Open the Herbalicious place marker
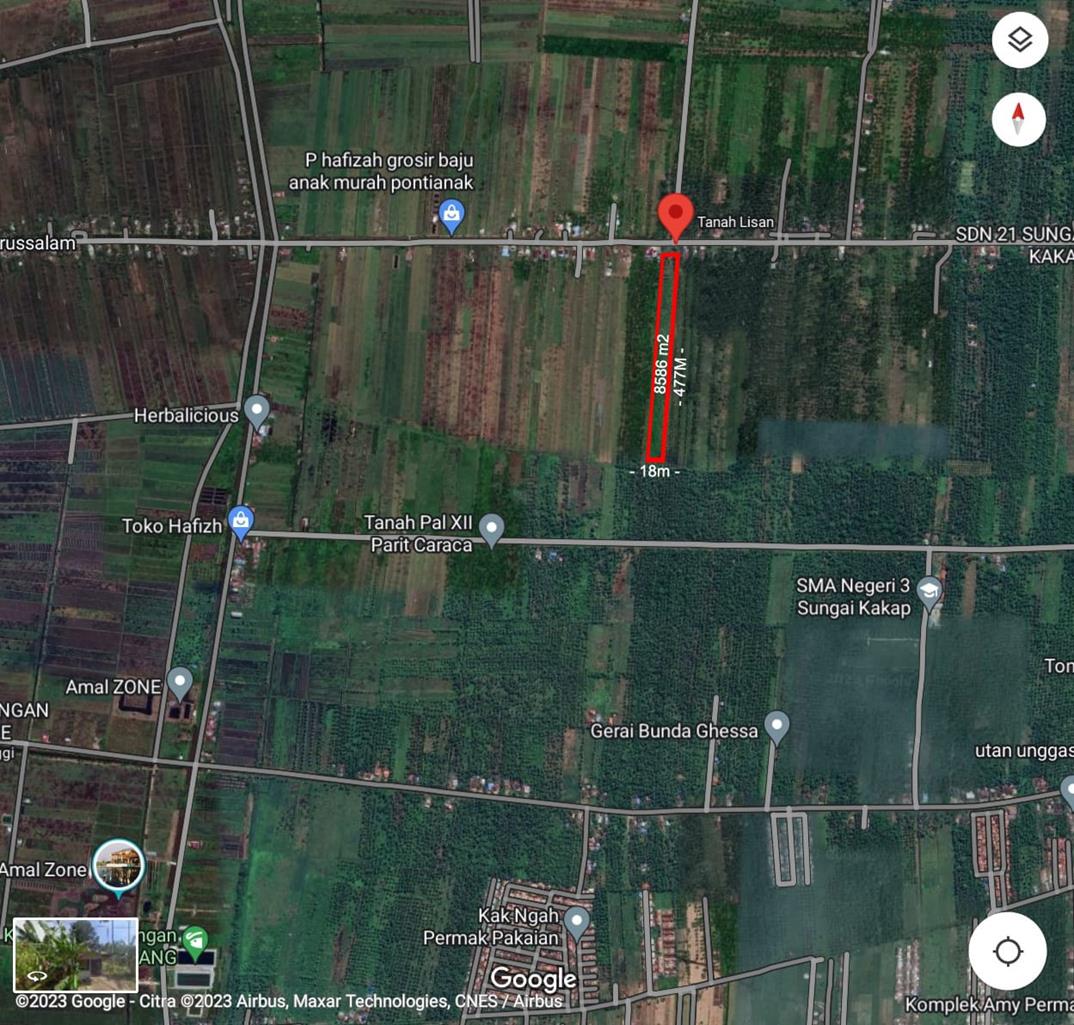This screenshot has width=1074, height=1025. pos(257,411)
